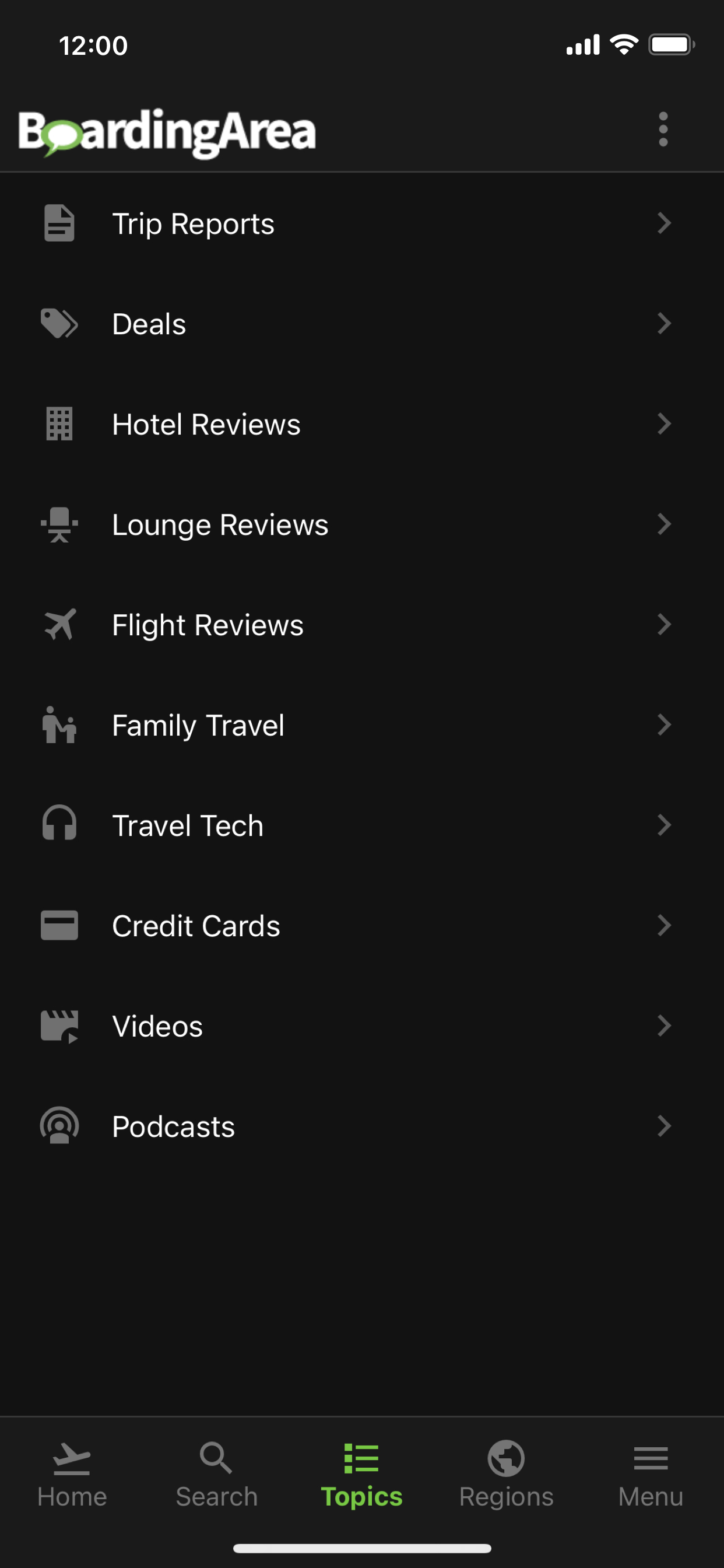Open Hotel Reviews
The width and height of the screenshot is (724, 1568).
click(362, 424)
